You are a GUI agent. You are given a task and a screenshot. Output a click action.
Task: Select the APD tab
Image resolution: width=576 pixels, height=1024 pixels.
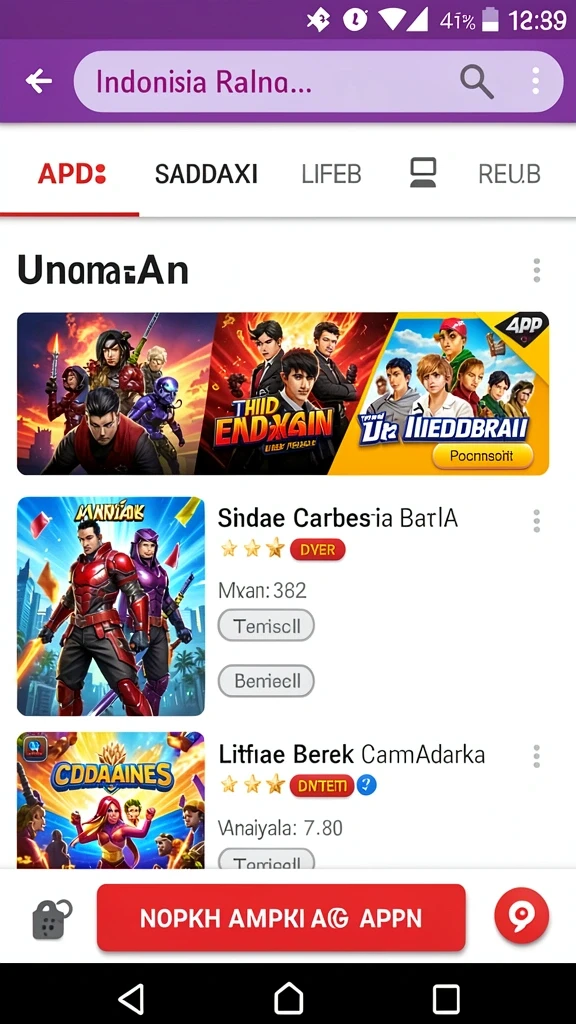click(x=72, y=174)
